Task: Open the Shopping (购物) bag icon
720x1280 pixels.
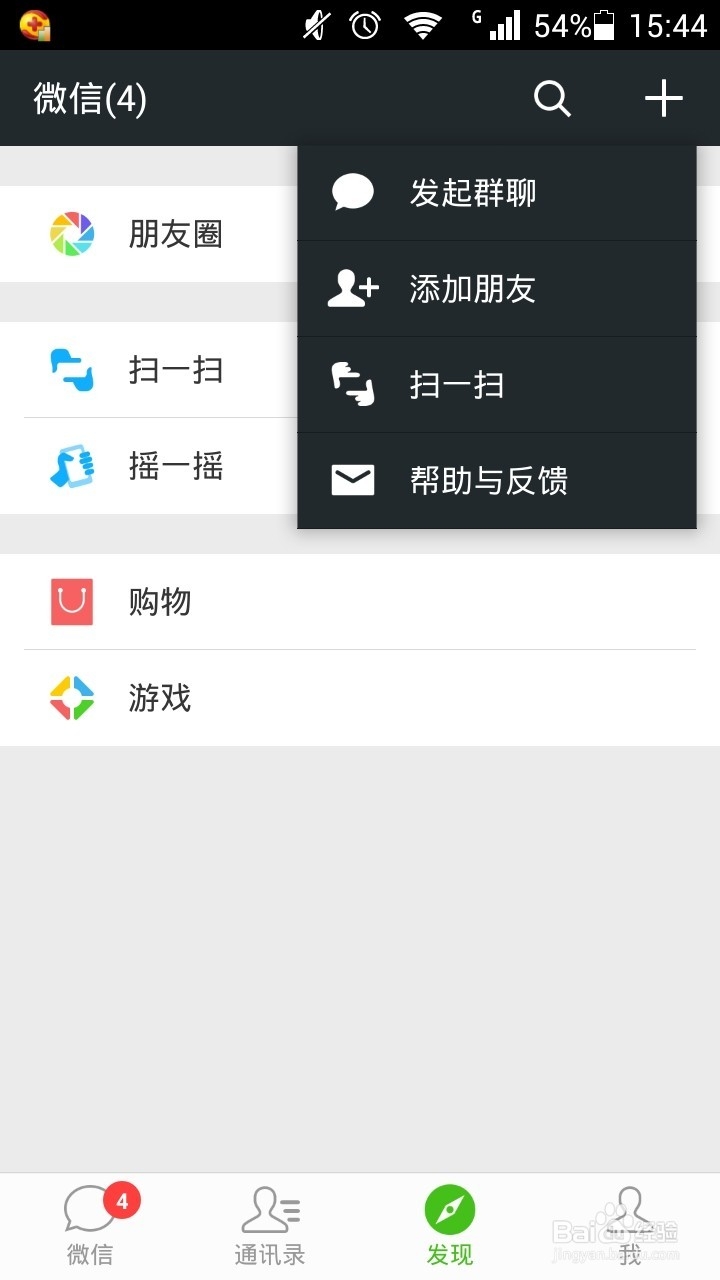Action: click(x=70, y=602)
